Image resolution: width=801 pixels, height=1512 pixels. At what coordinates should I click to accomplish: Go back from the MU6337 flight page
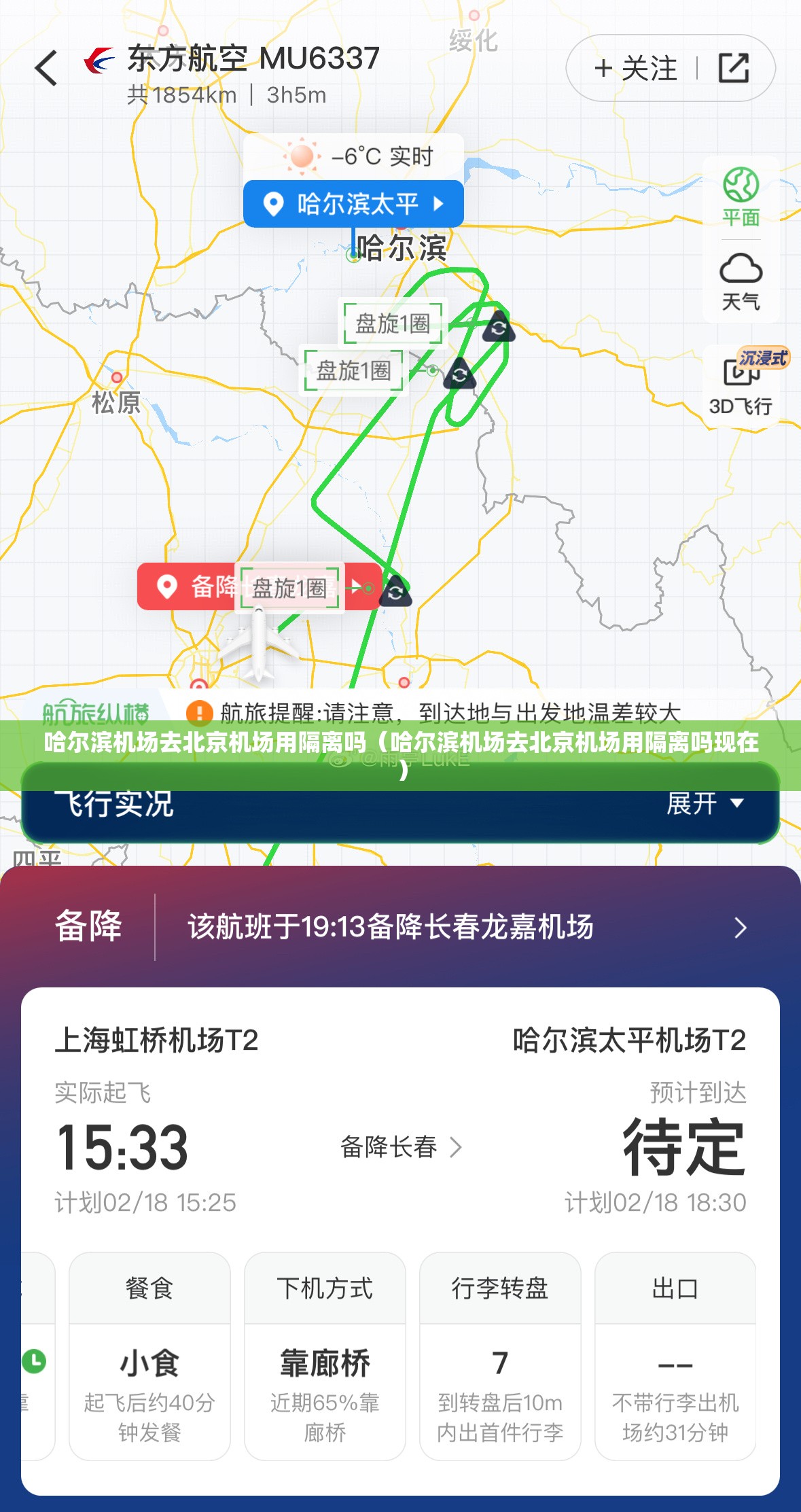pyautogui.click(x=46, y=68)
